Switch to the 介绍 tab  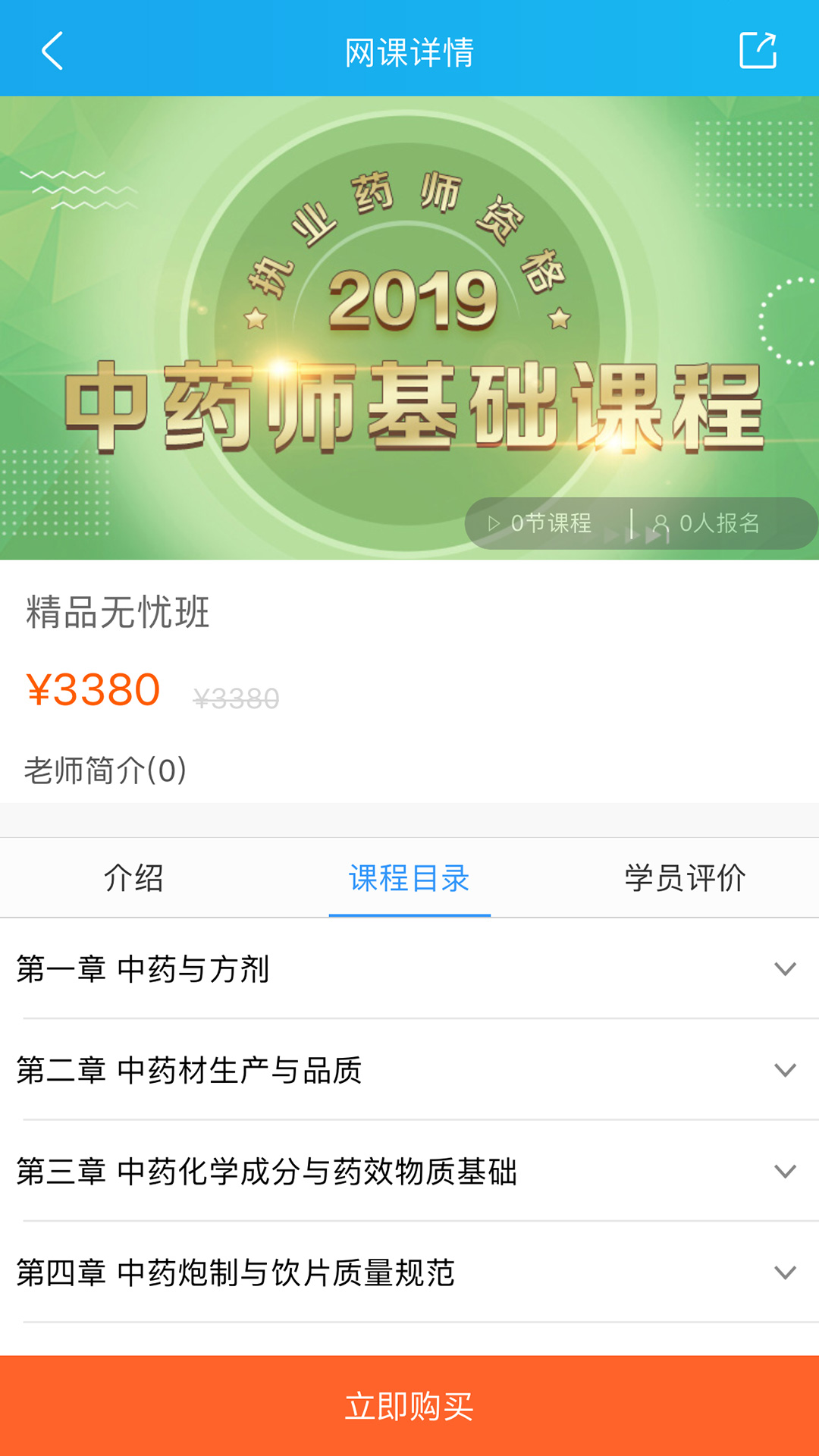click(x=133, y=878)
